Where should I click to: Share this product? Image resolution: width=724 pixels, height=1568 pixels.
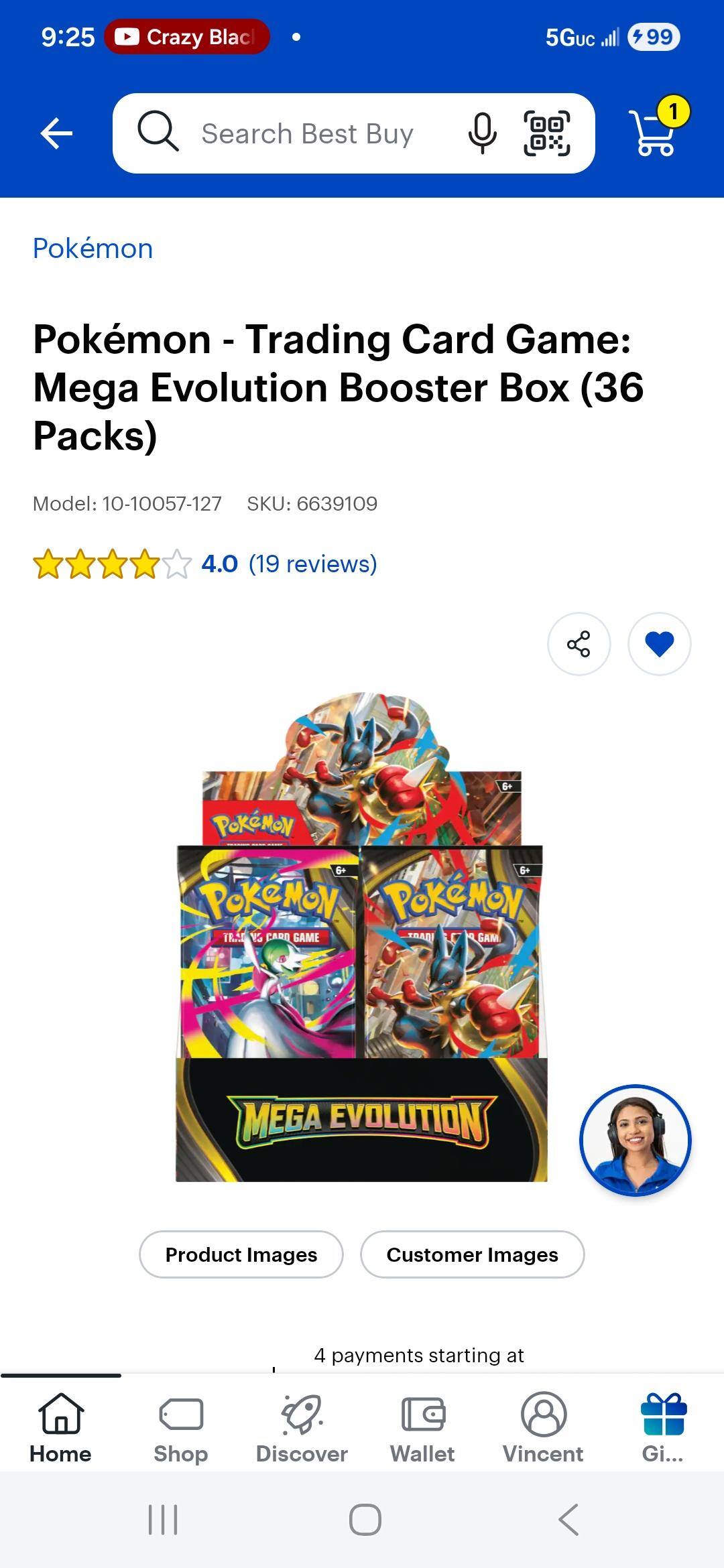pos(579,644)
